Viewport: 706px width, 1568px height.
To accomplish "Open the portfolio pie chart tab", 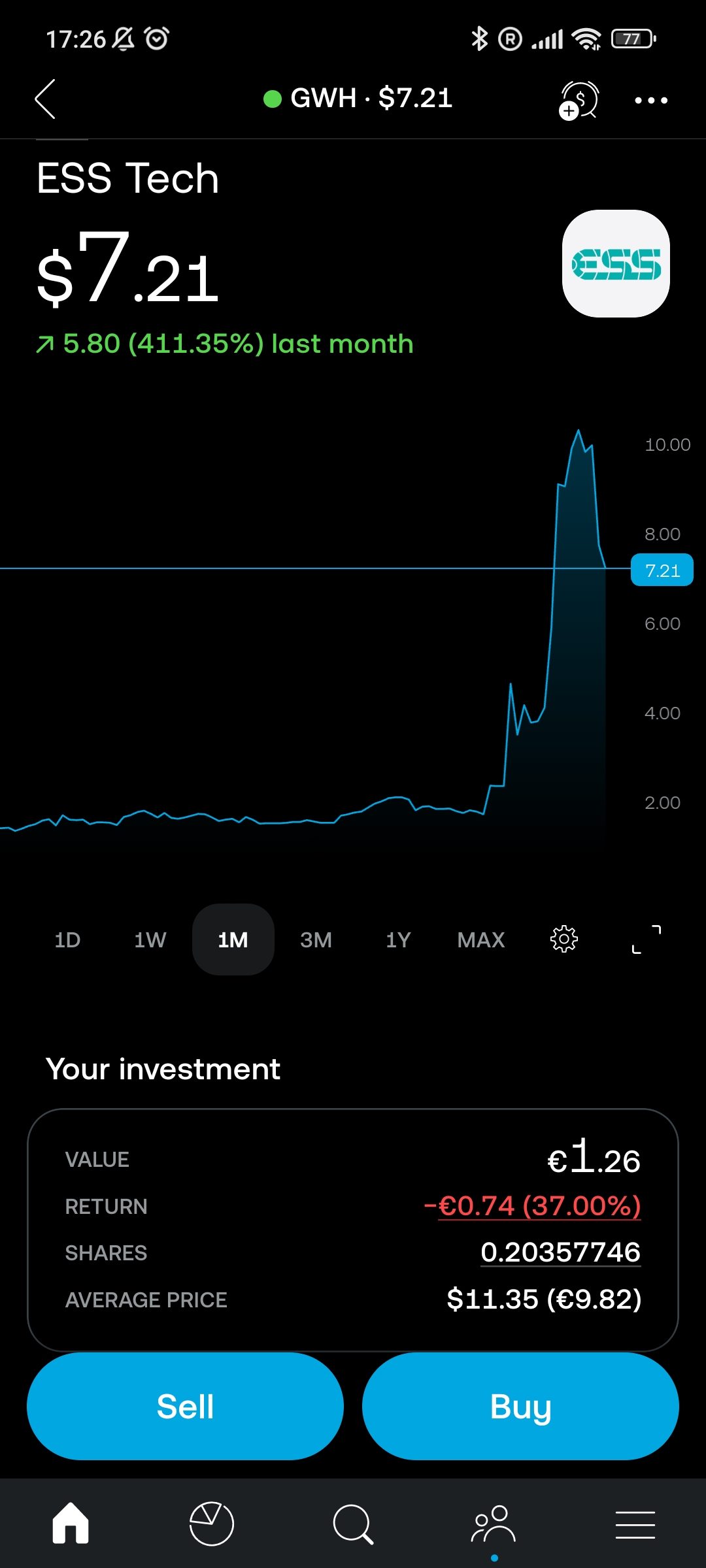I will (211, 1524).
